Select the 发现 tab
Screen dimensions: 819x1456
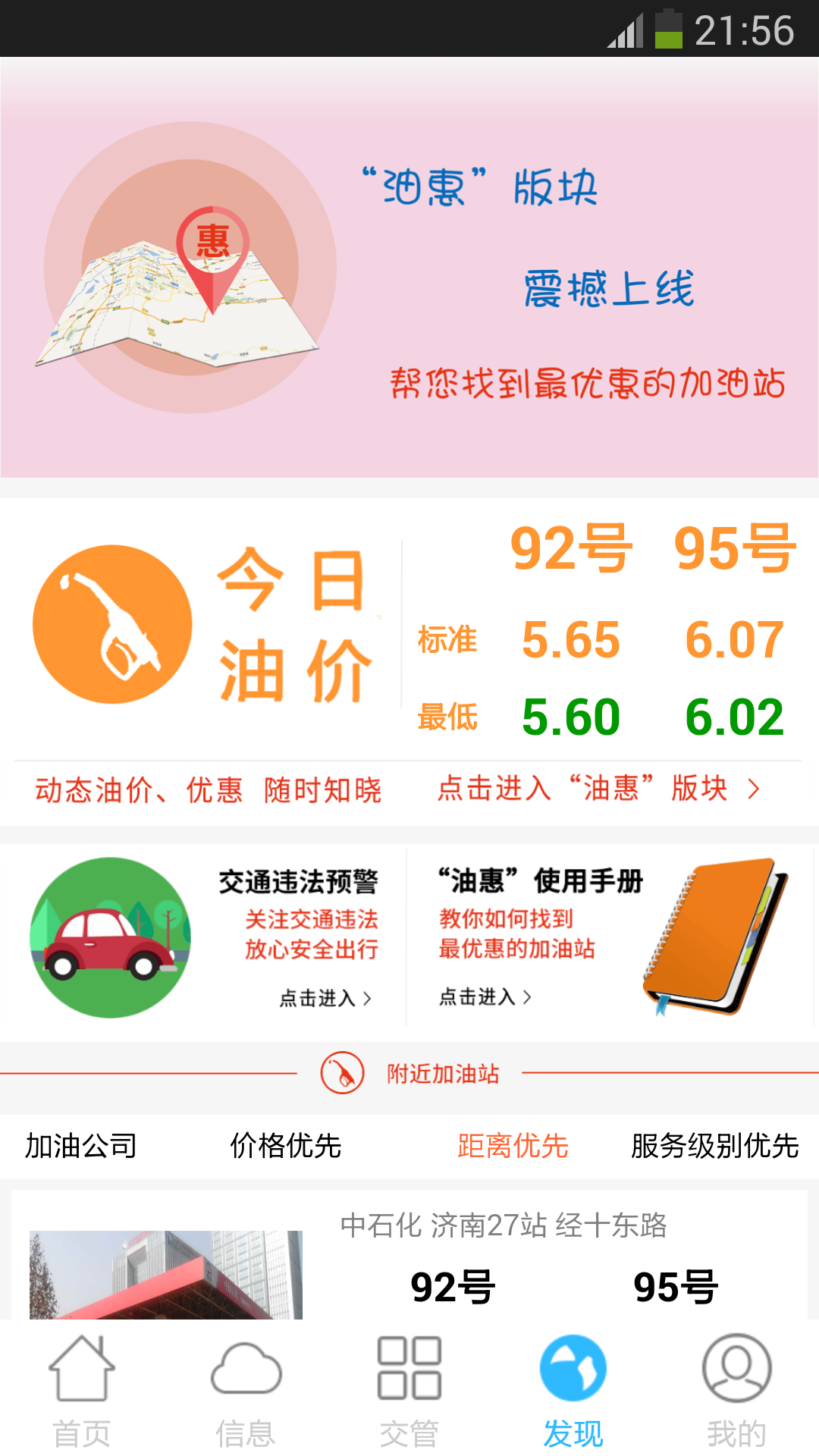(x=573, y=1390)
